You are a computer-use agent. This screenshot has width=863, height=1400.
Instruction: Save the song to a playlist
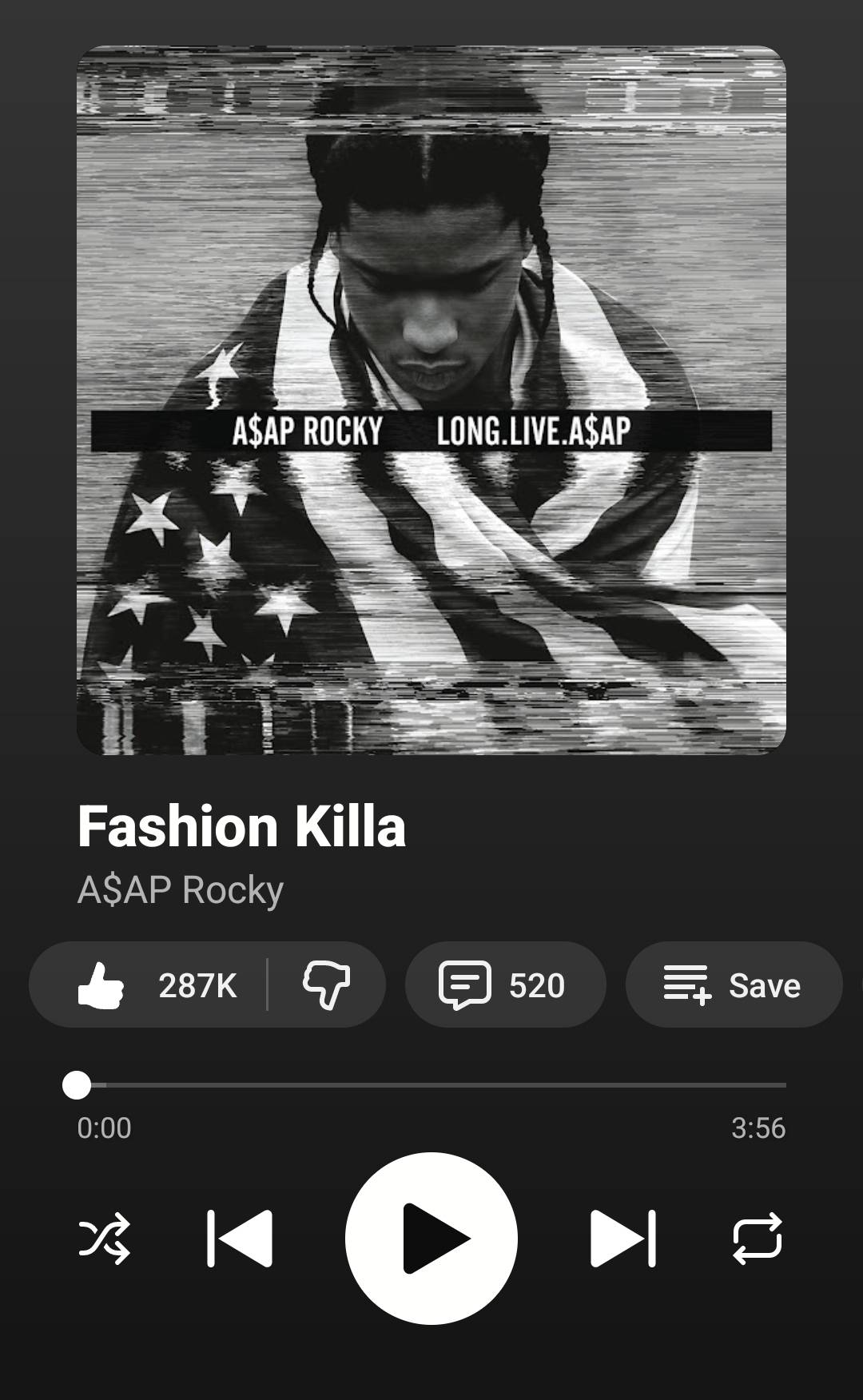734,984
